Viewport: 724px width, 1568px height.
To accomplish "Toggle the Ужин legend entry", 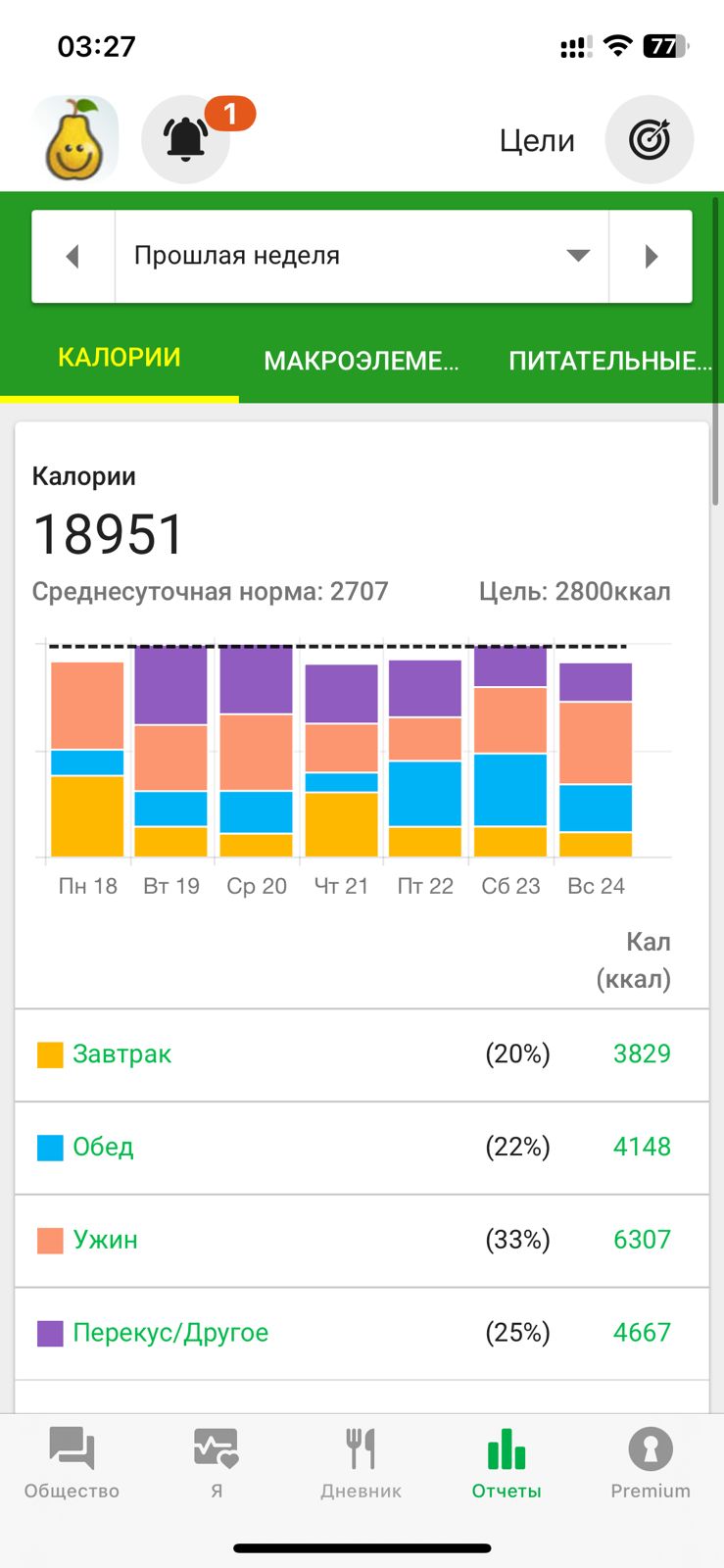I will point(102,1241).
